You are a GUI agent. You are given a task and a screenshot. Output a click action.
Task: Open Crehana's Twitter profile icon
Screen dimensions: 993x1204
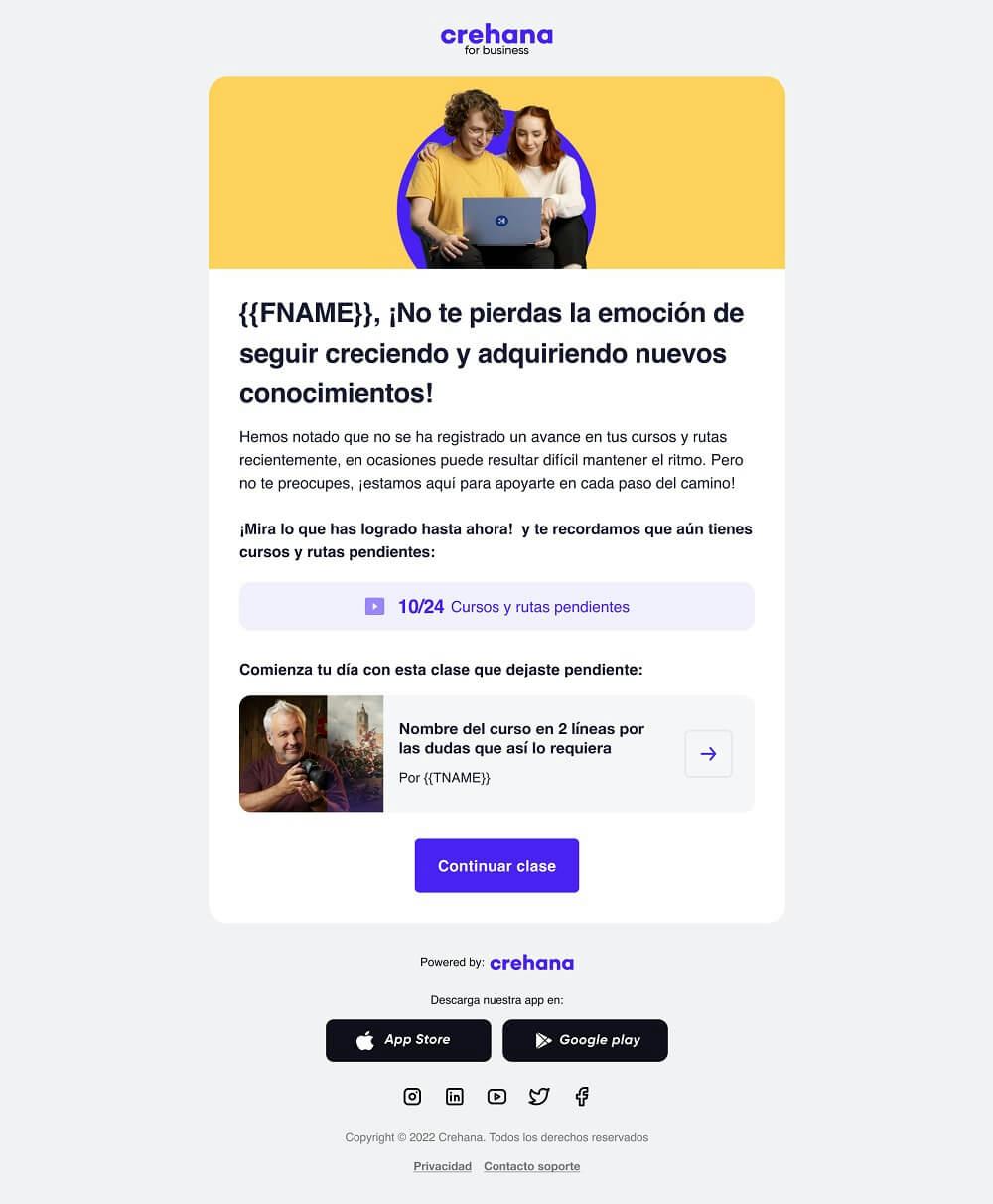coord(539,1096)
